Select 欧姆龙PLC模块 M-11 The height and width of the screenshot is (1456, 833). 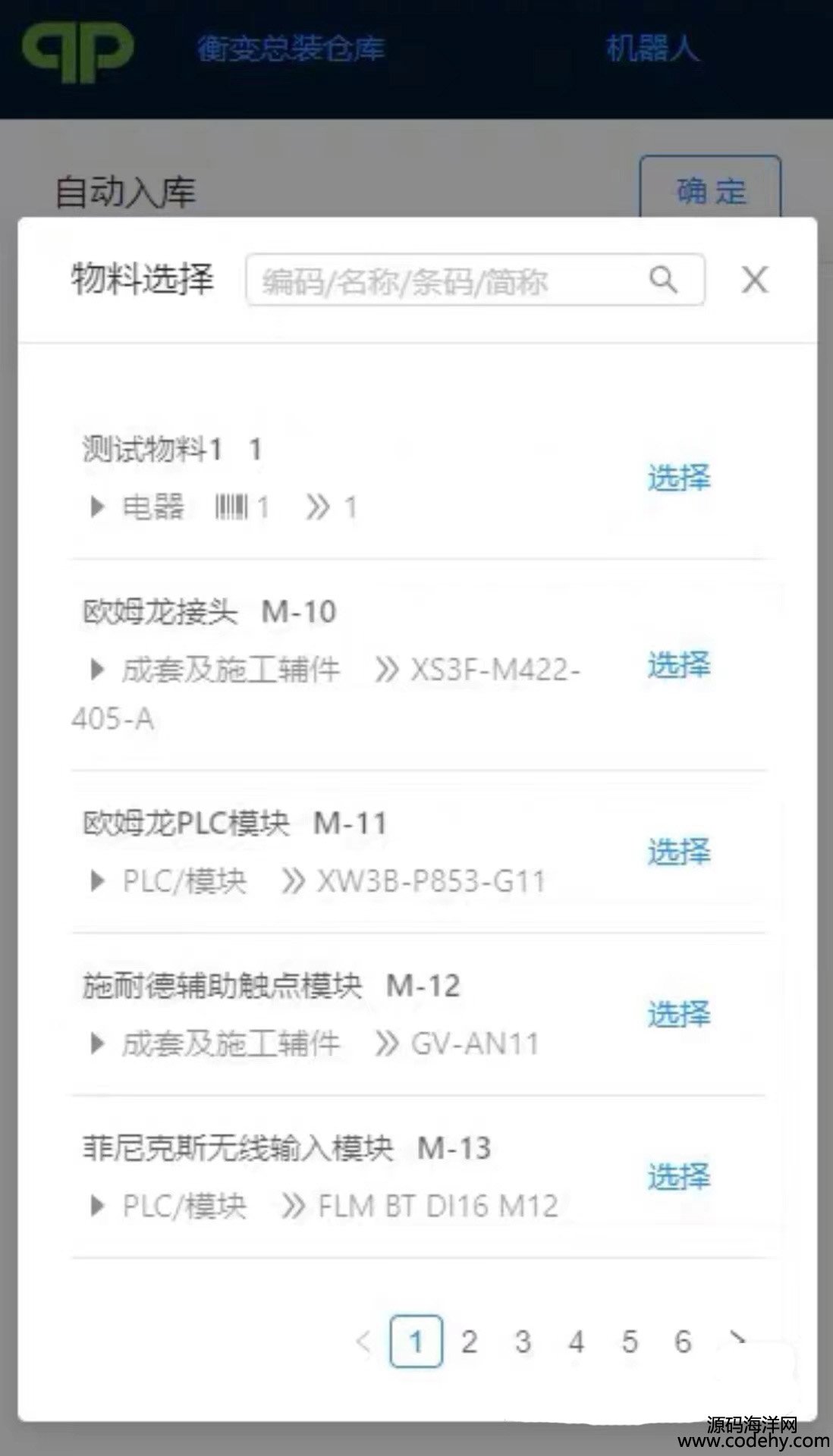679,852
